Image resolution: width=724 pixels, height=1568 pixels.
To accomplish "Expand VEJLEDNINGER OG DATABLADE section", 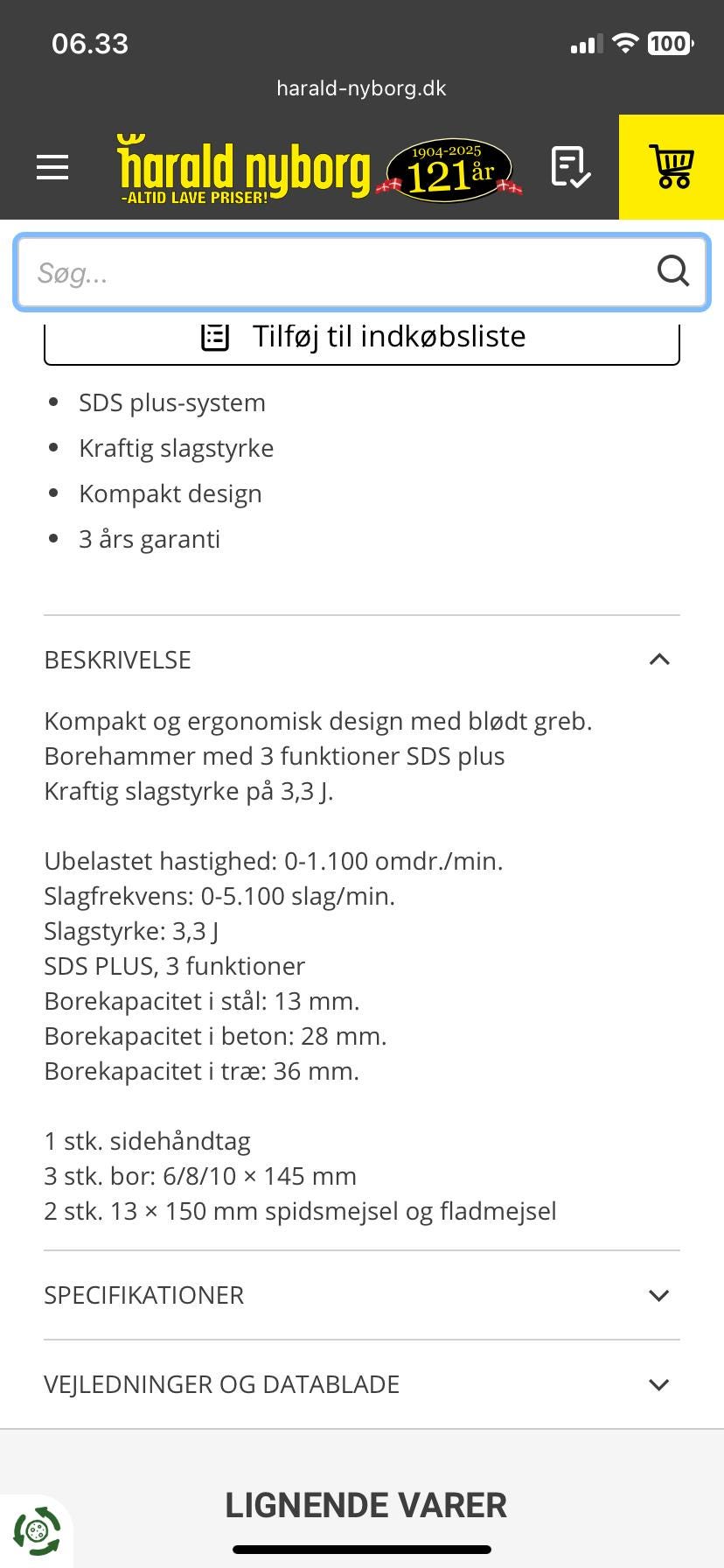I will [658, 1385].
